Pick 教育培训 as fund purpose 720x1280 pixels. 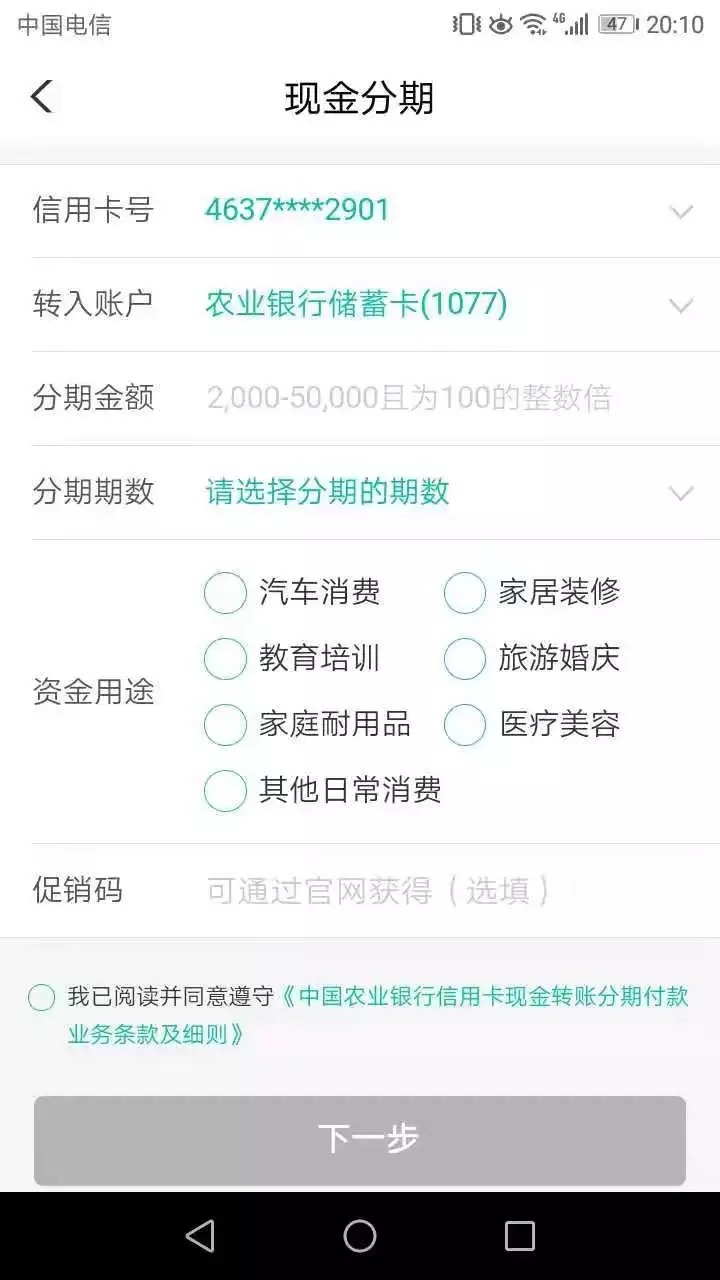[x=225, y=659]
